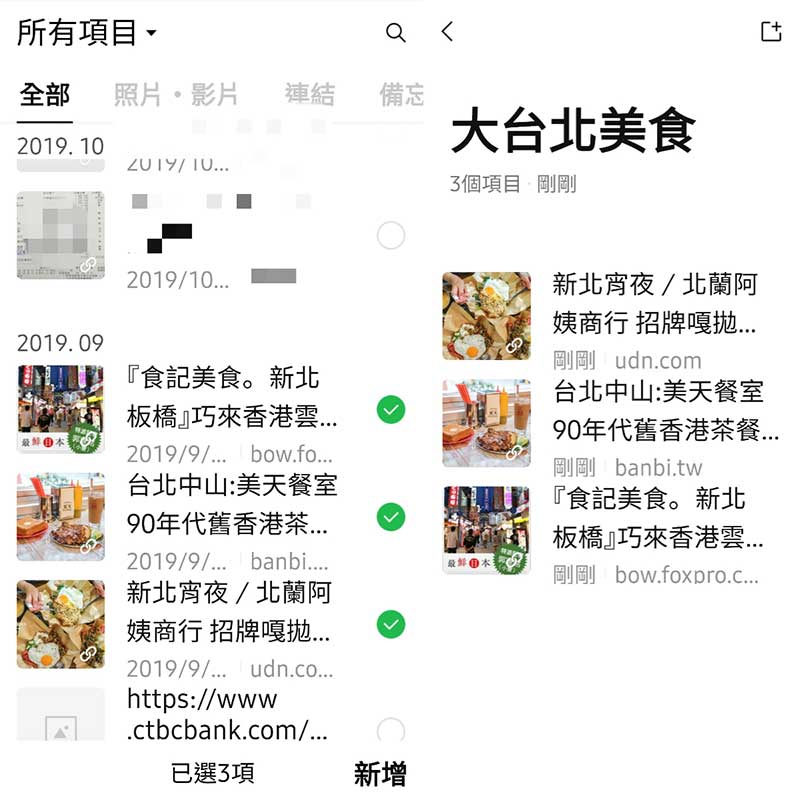Switch to the 照片・影片 tab
This screenshot has height=800, width=800.
point(176,95)
